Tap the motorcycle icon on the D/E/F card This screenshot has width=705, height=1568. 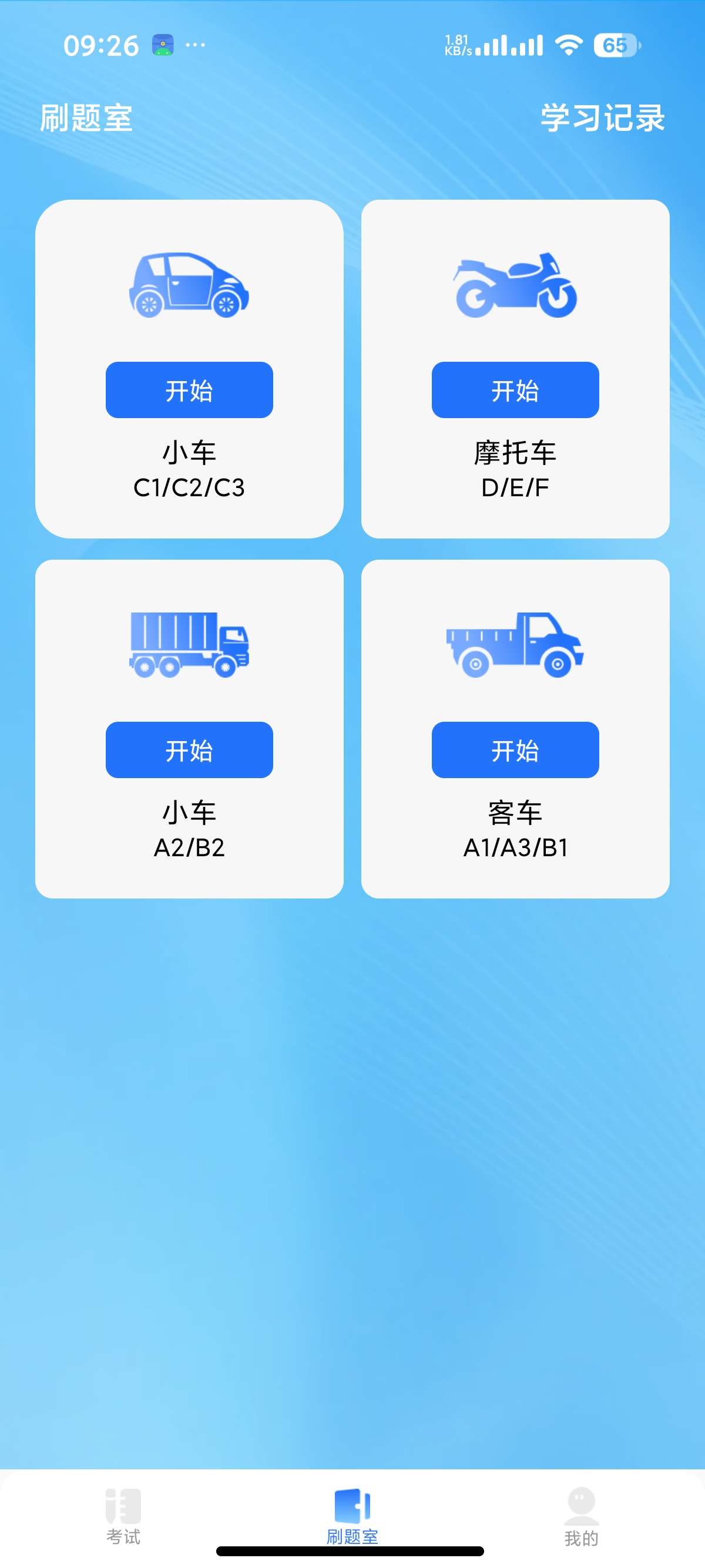click(x=515, y=286)
